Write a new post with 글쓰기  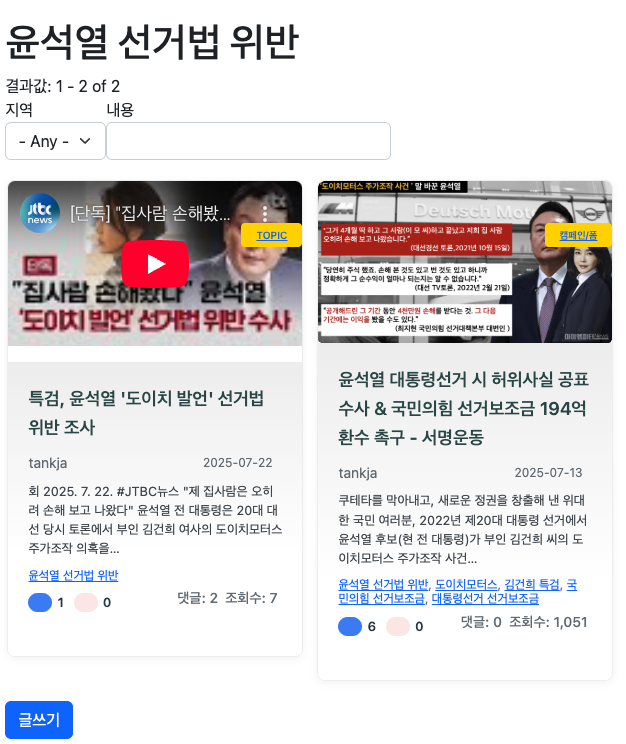pos(39,719)
